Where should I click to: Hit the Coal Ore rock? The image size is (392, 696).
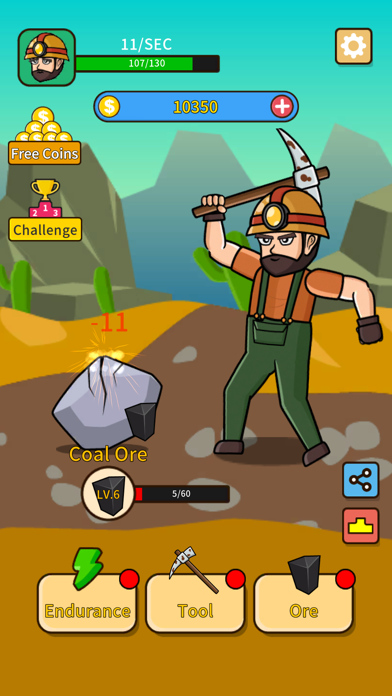tap(107, 402)
